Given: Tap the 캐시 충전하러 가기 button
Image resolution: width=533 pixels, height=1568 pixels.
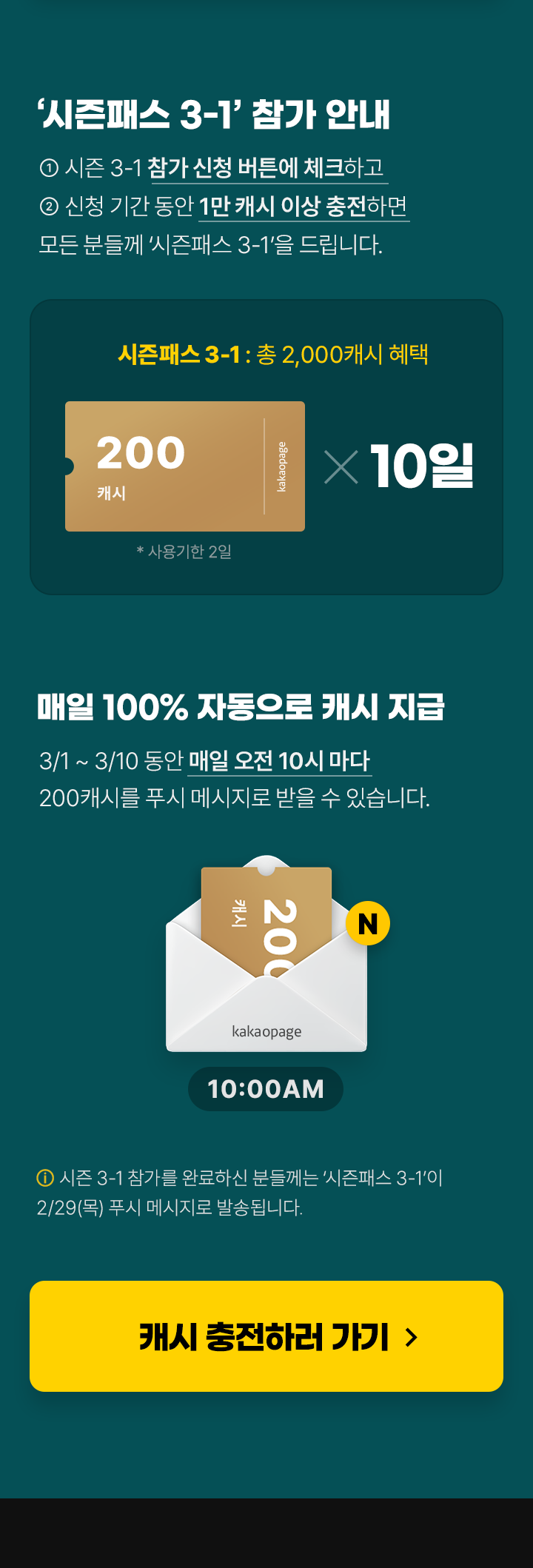Looking at the screenshot, I should click(x=266, y=1336).
